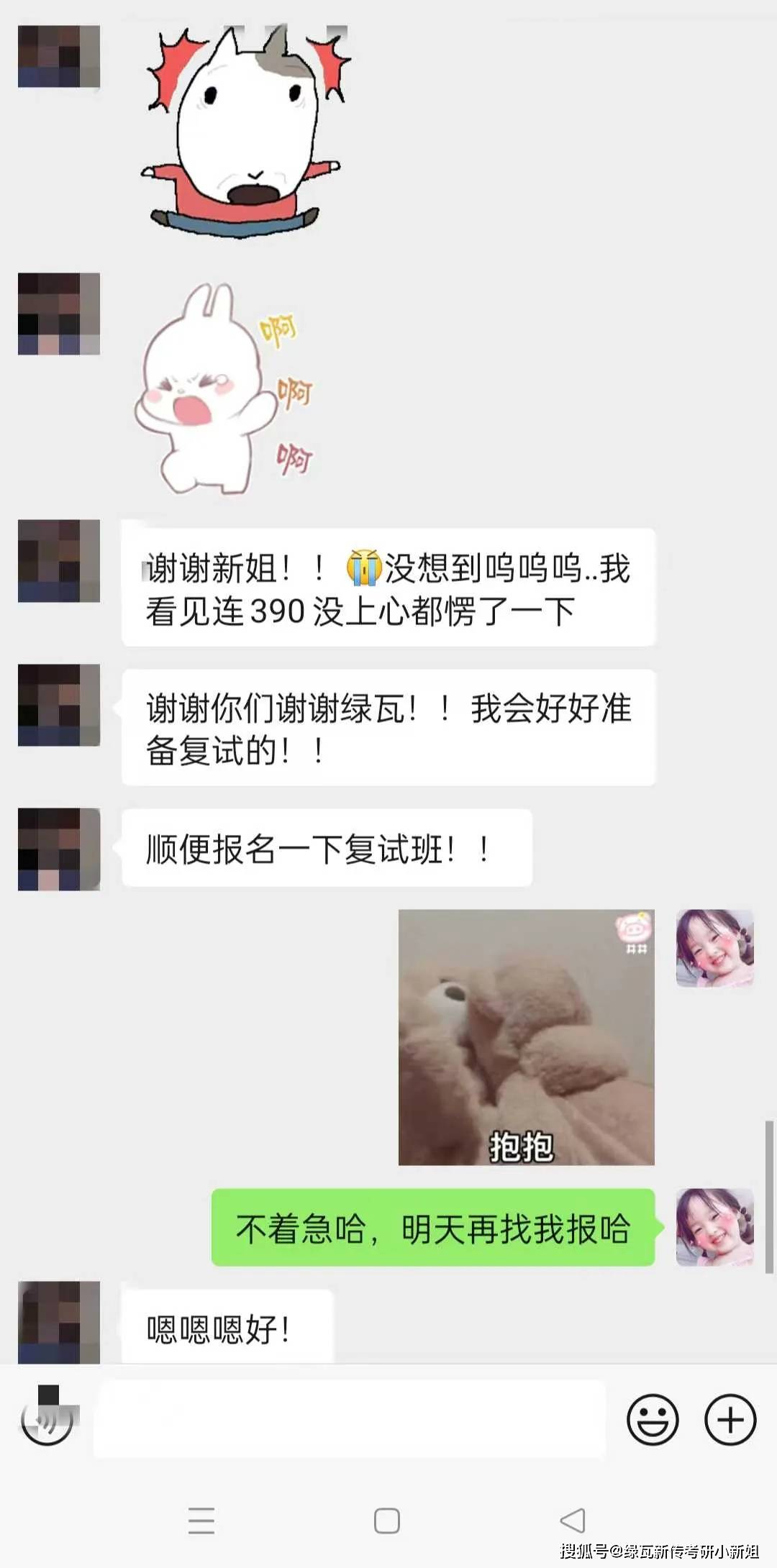The height and width of the screenshot is (1568, 777).
Task: Open recent apps from navigation bar
Action: click(x=201, y=1521)
